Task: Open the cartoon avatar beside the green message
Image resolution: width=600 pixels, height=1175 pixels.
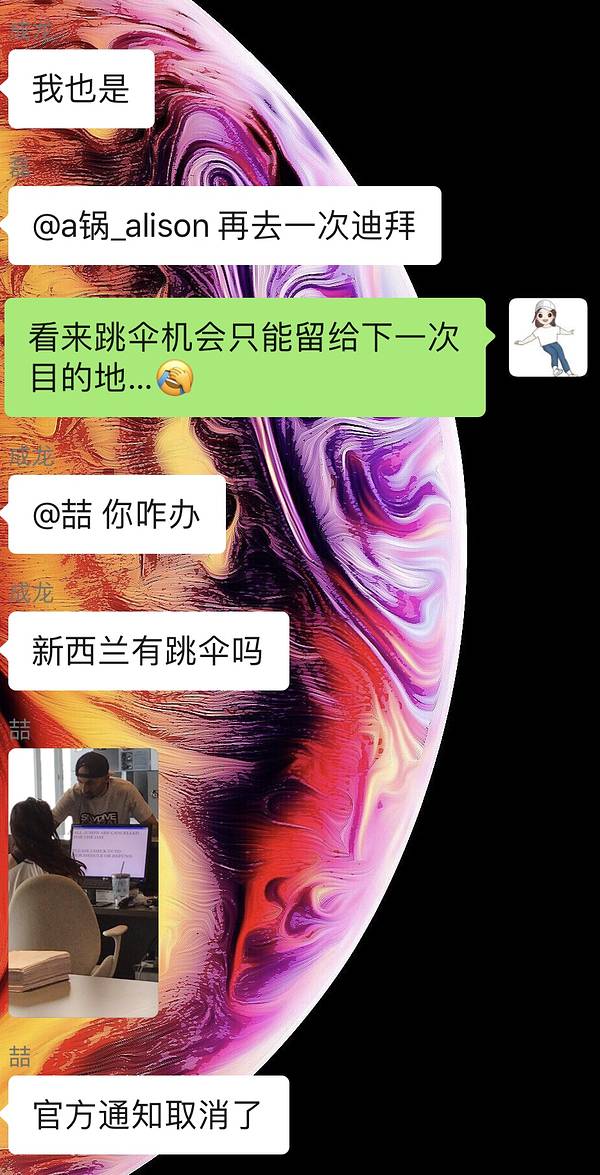Action: 547,337
